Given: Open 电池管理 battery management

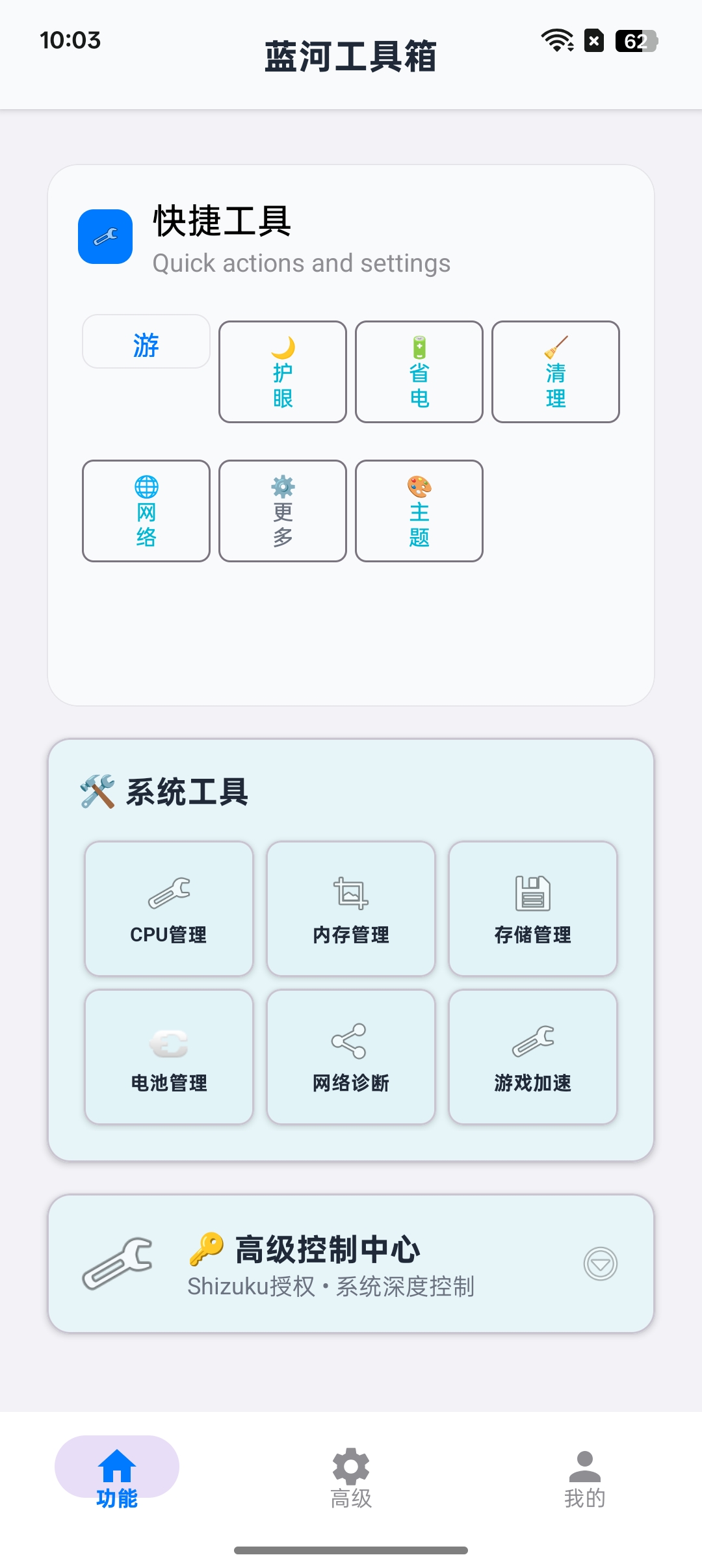Looking at the screenshot, I should click(x=168, y=1047).
